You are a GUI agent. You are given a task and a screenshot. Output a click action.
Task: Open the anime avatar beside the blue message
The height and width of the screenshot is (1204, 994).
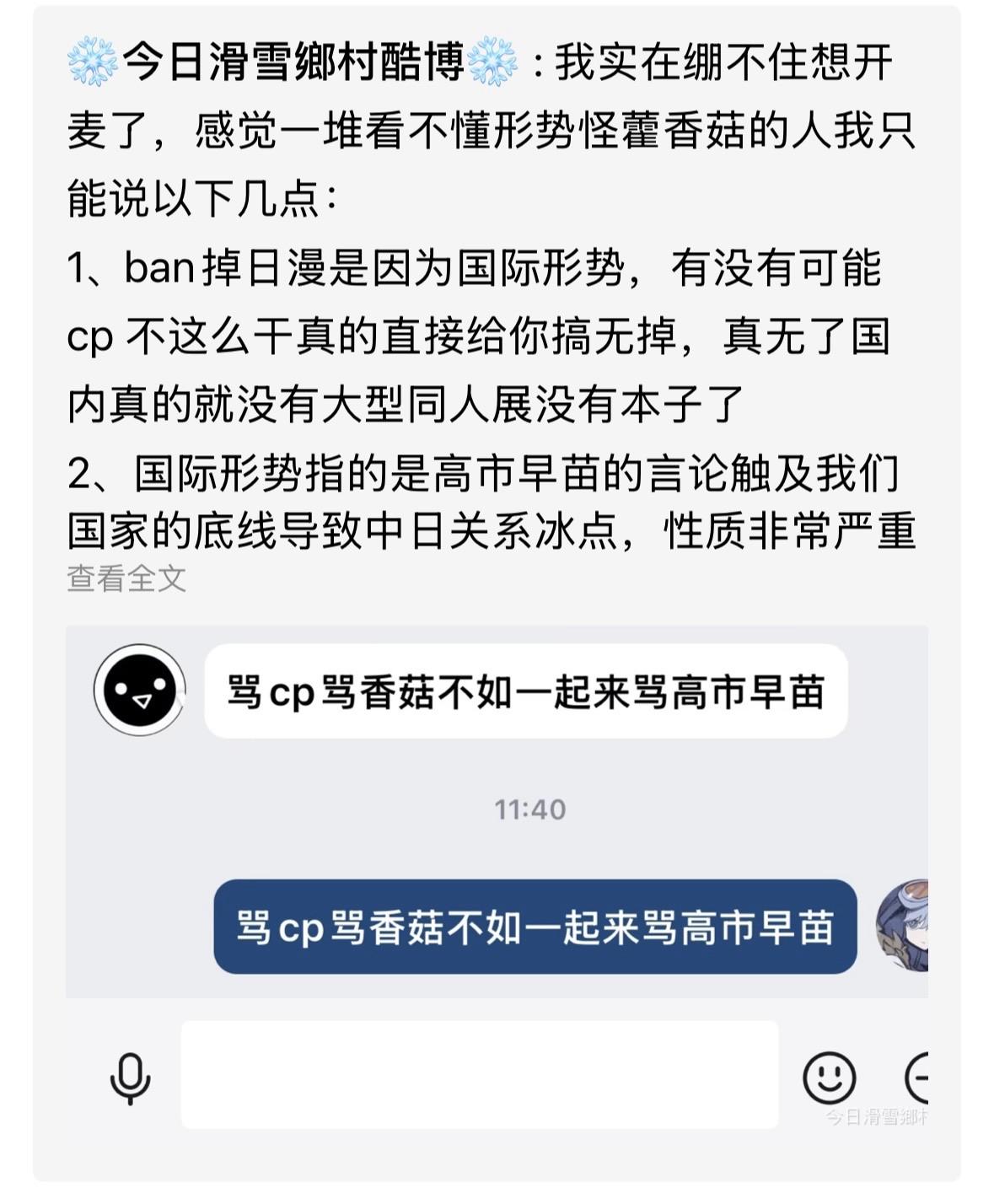coord(902,925)
